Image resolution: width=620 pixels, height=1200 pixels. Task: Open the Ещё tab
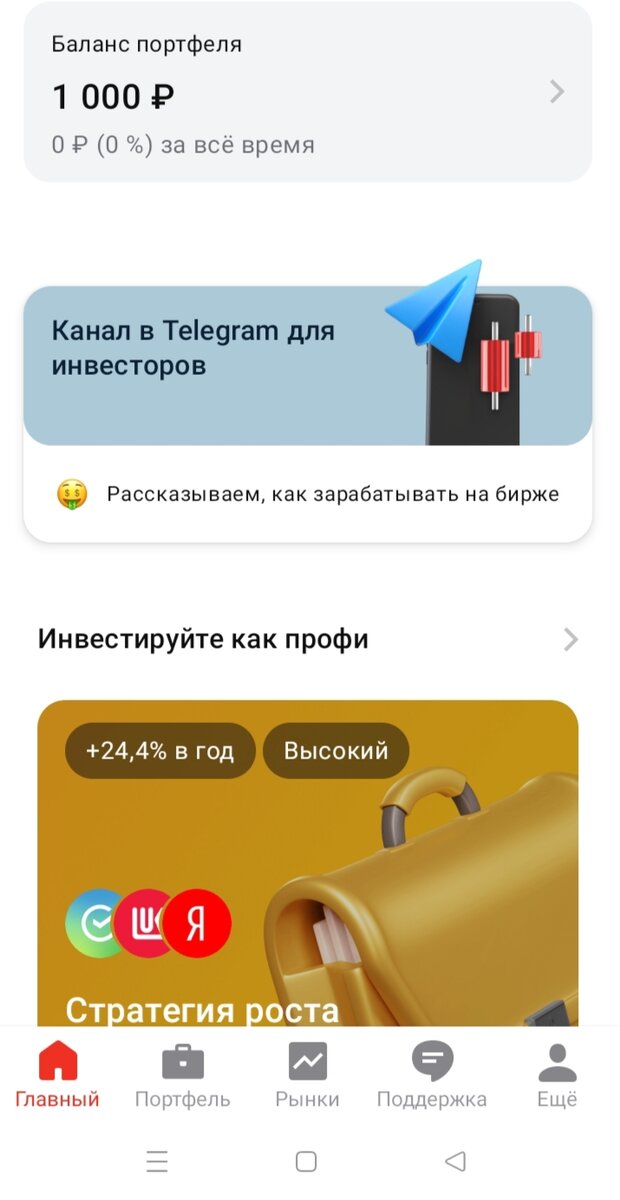(x=557, y=1075)
